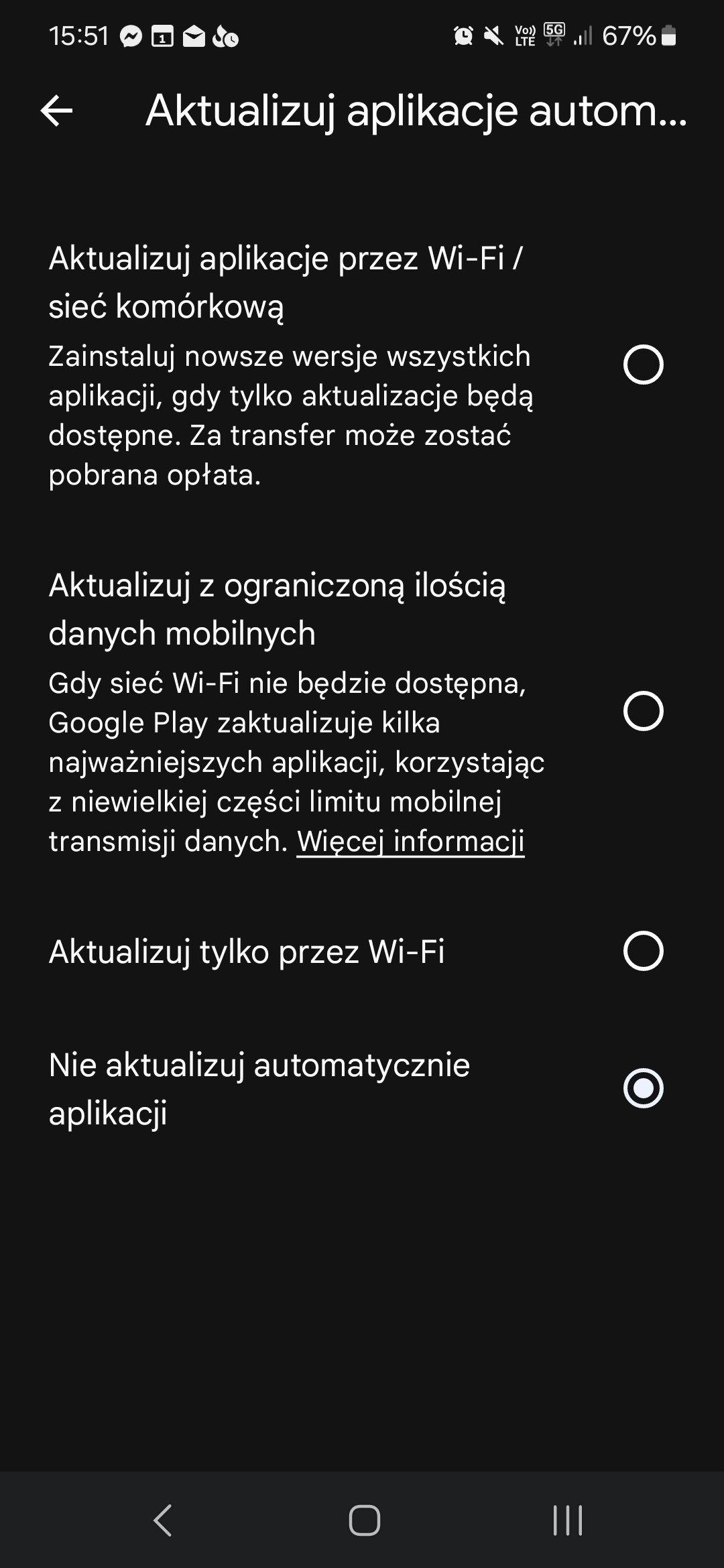Select Aktualizuj tylko przez Wi-Fi
This screenshot has height=1568, width=724.
pos(642,951)
